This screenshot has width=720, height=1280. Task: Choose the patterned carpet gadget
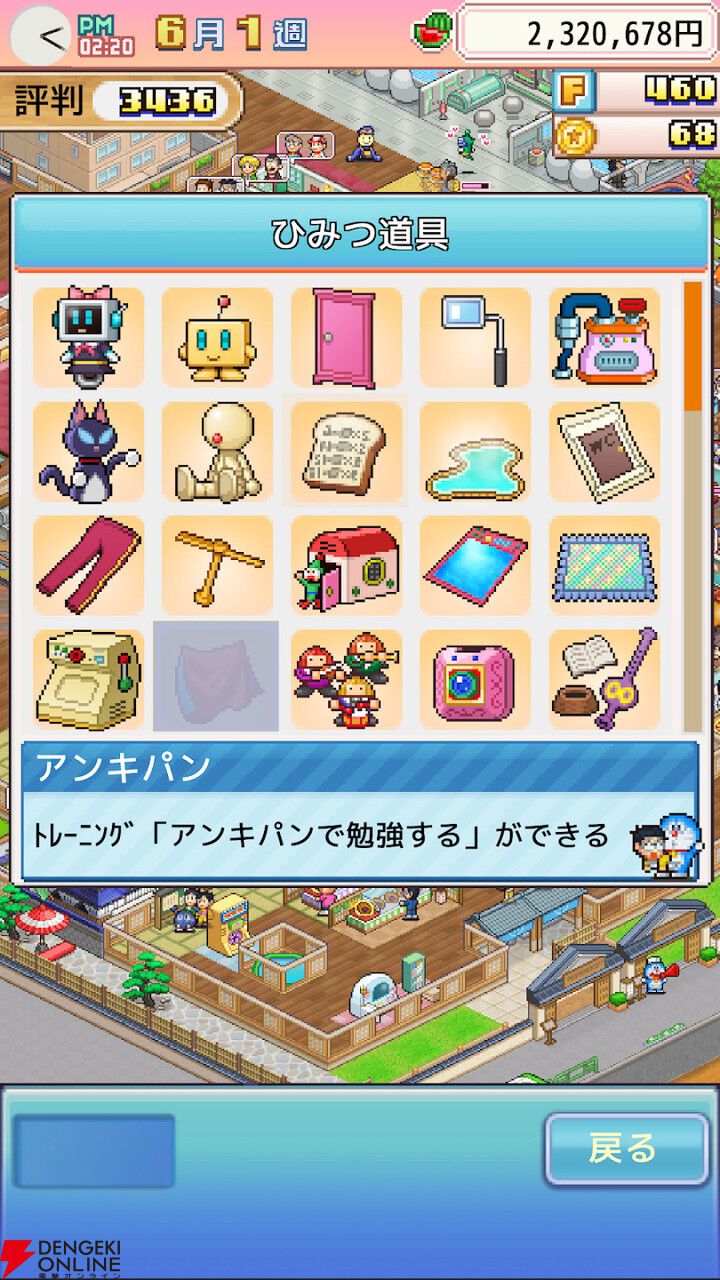coord(604,566)
